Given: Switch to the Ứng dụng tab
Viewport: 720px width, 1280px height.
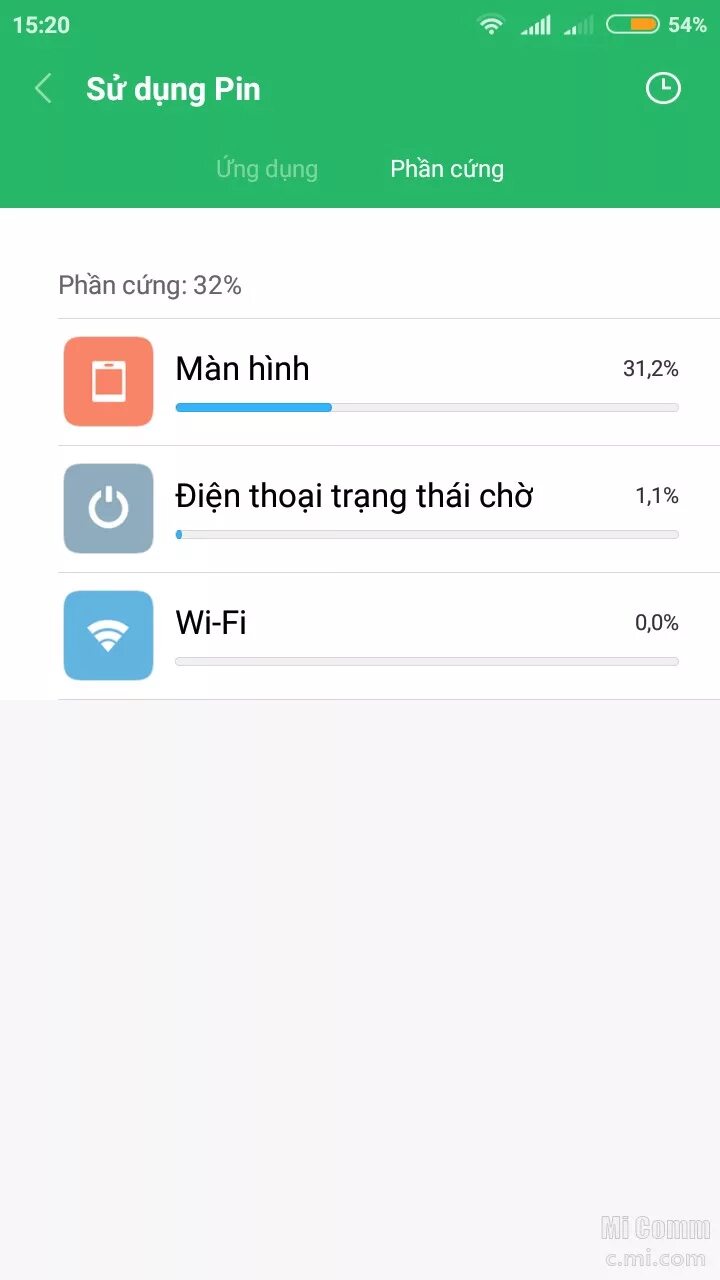Looking at the screenshot, I should pos(267,169).
